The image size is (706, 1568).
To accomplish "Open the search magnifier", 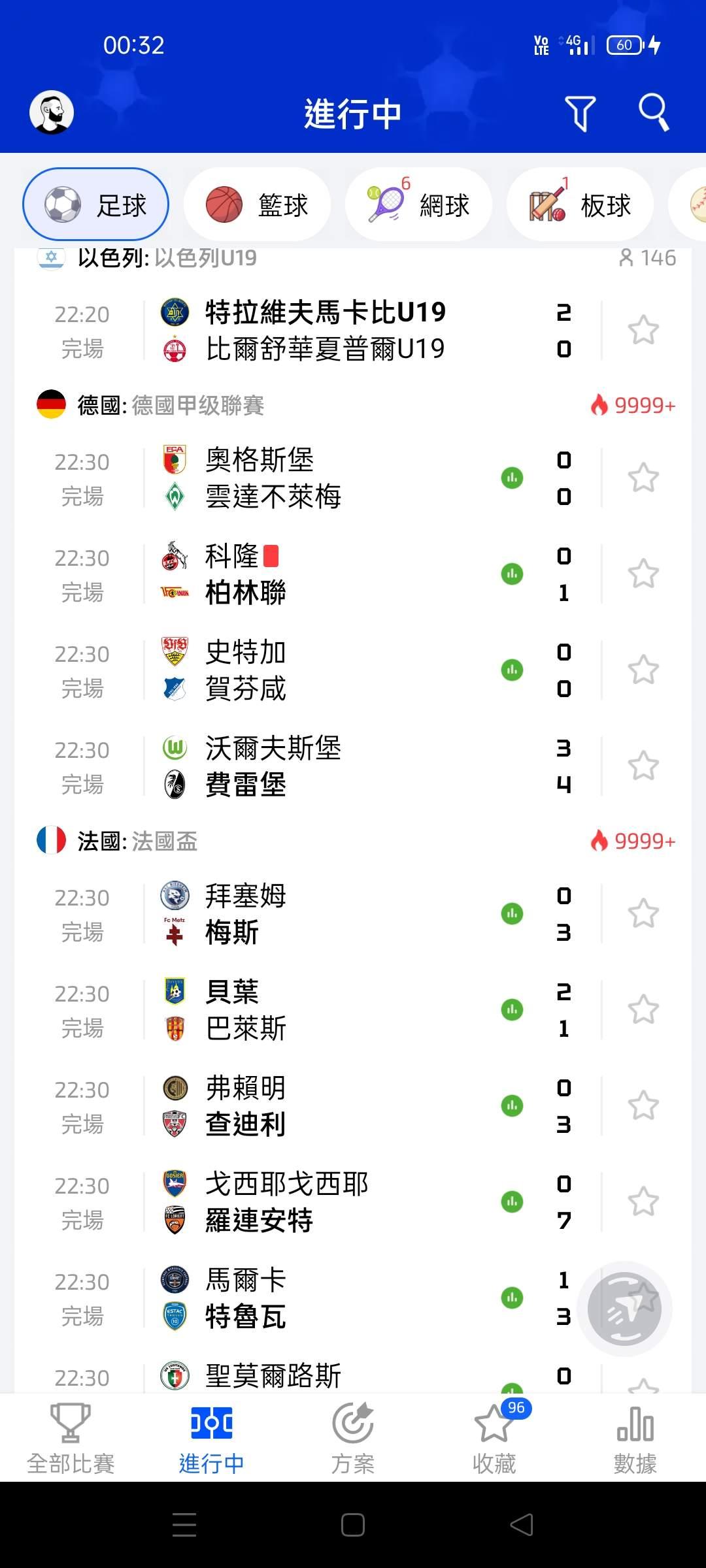I will [653, 112].
